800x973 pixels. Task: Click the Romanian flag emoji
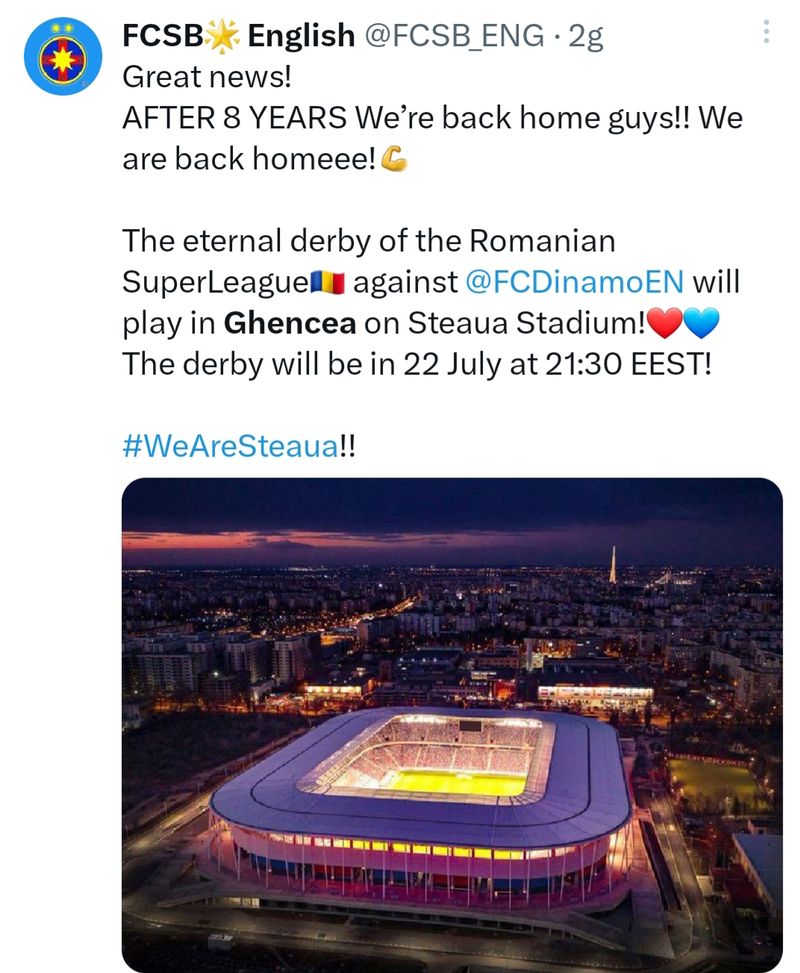pos(330,282)
